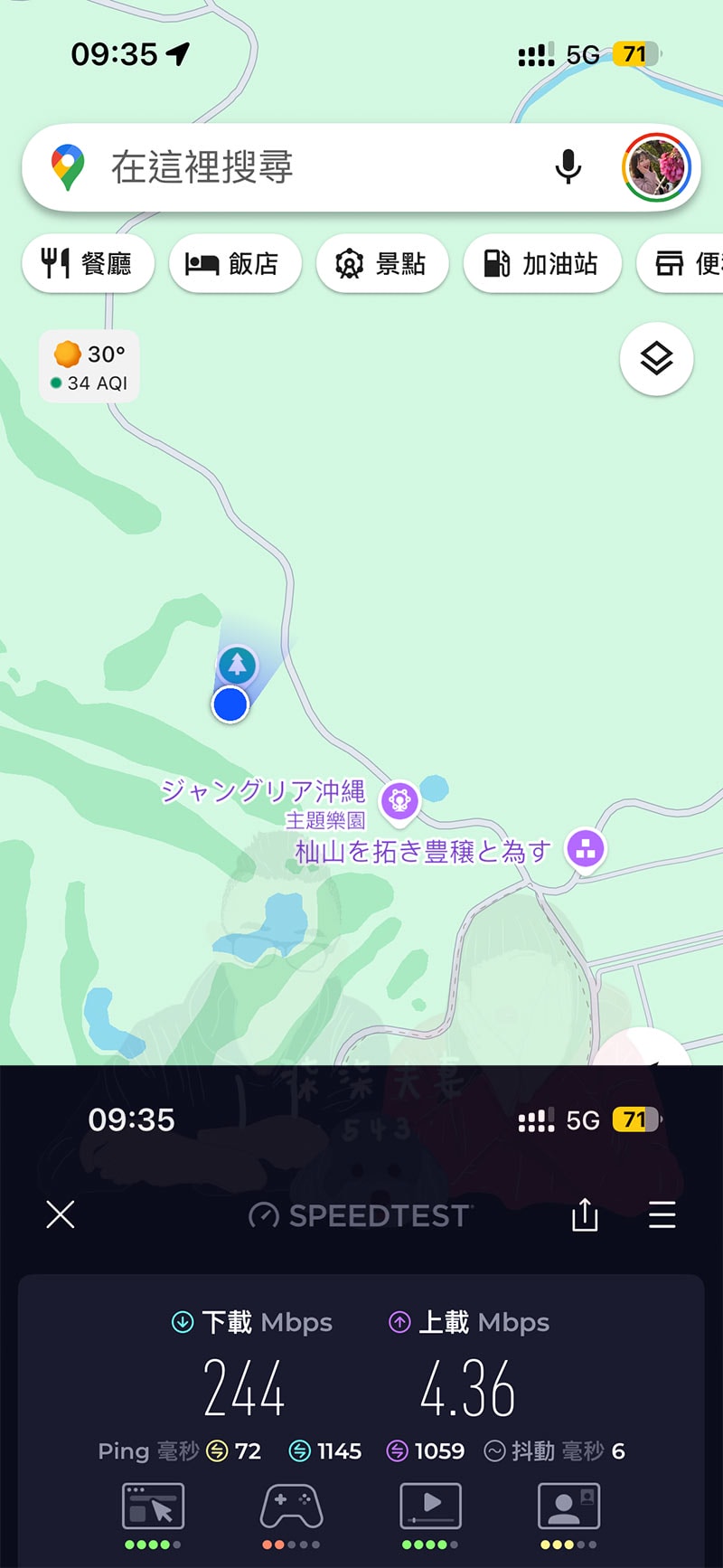Tap the voice search microphone icon
Image resolution: width=723 pixels, height=1568 pixels.
(568, 166)
